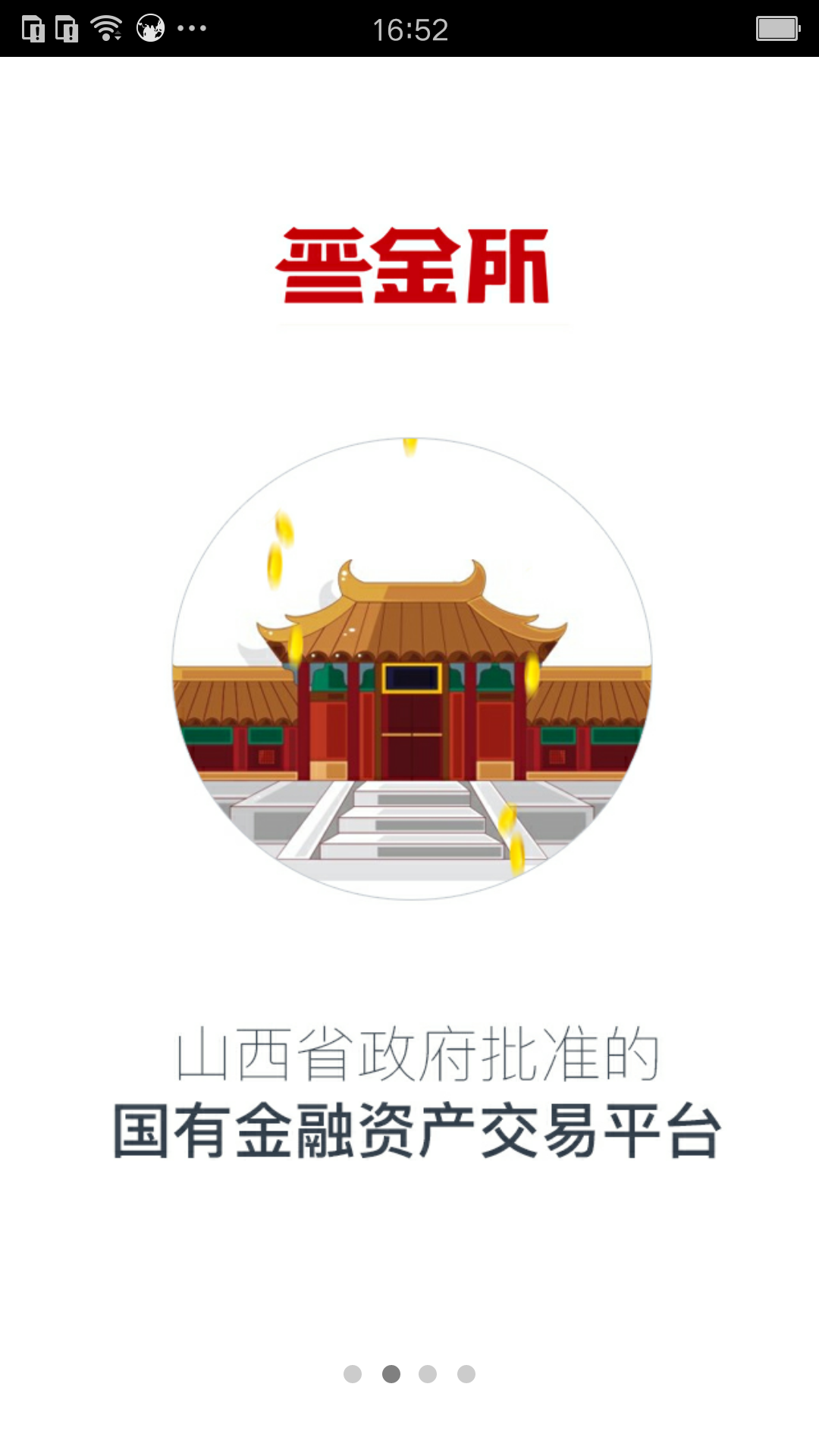Image resolution: width=819 pixels, height=1456 pixels.
Task: Select the third page indicator dot
Action: pyautogui.click(x=428, y=1374)
